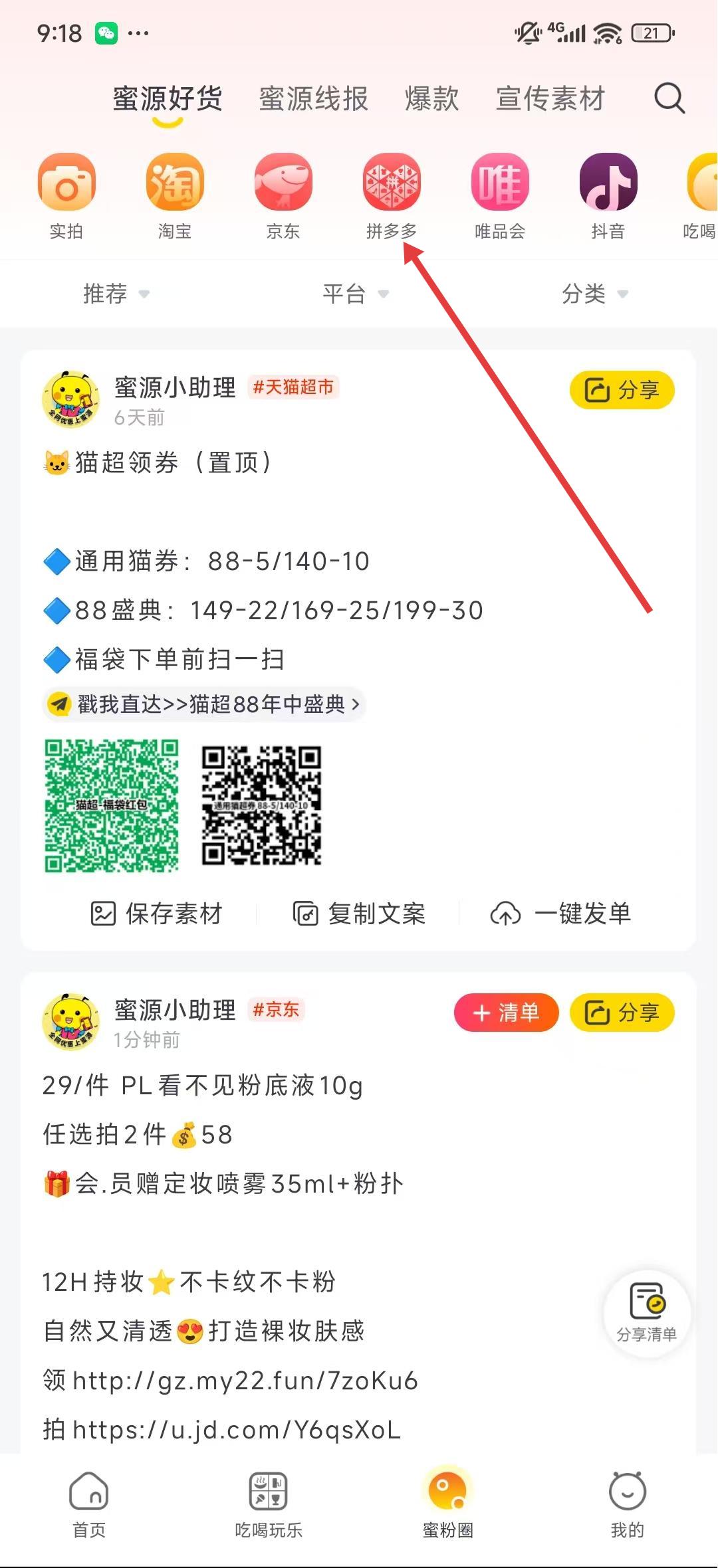Add the 京东 post via +清单
The image size is (718, 1568).
tap(506, 1013)
